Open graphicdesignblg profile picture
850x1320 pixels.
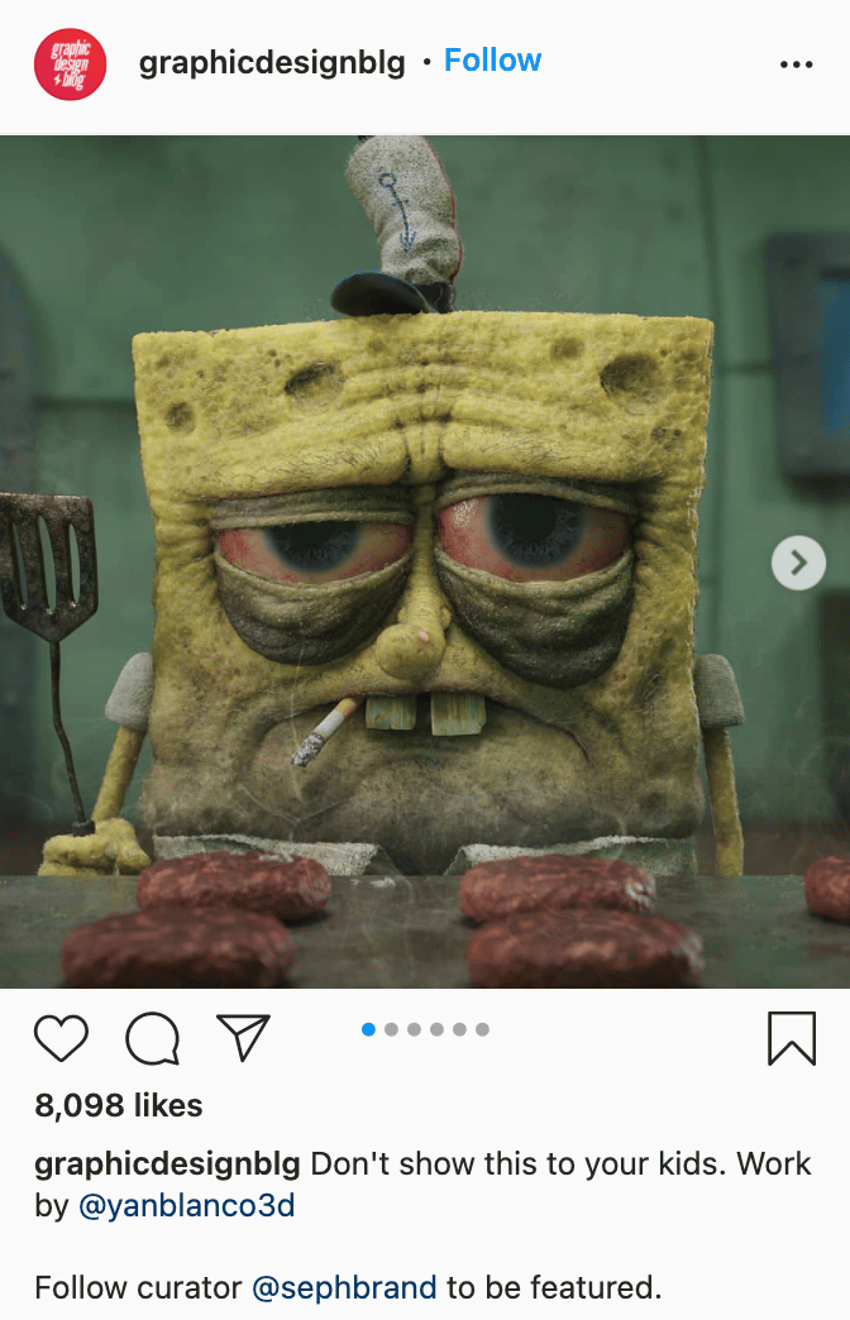coord(70,64)
